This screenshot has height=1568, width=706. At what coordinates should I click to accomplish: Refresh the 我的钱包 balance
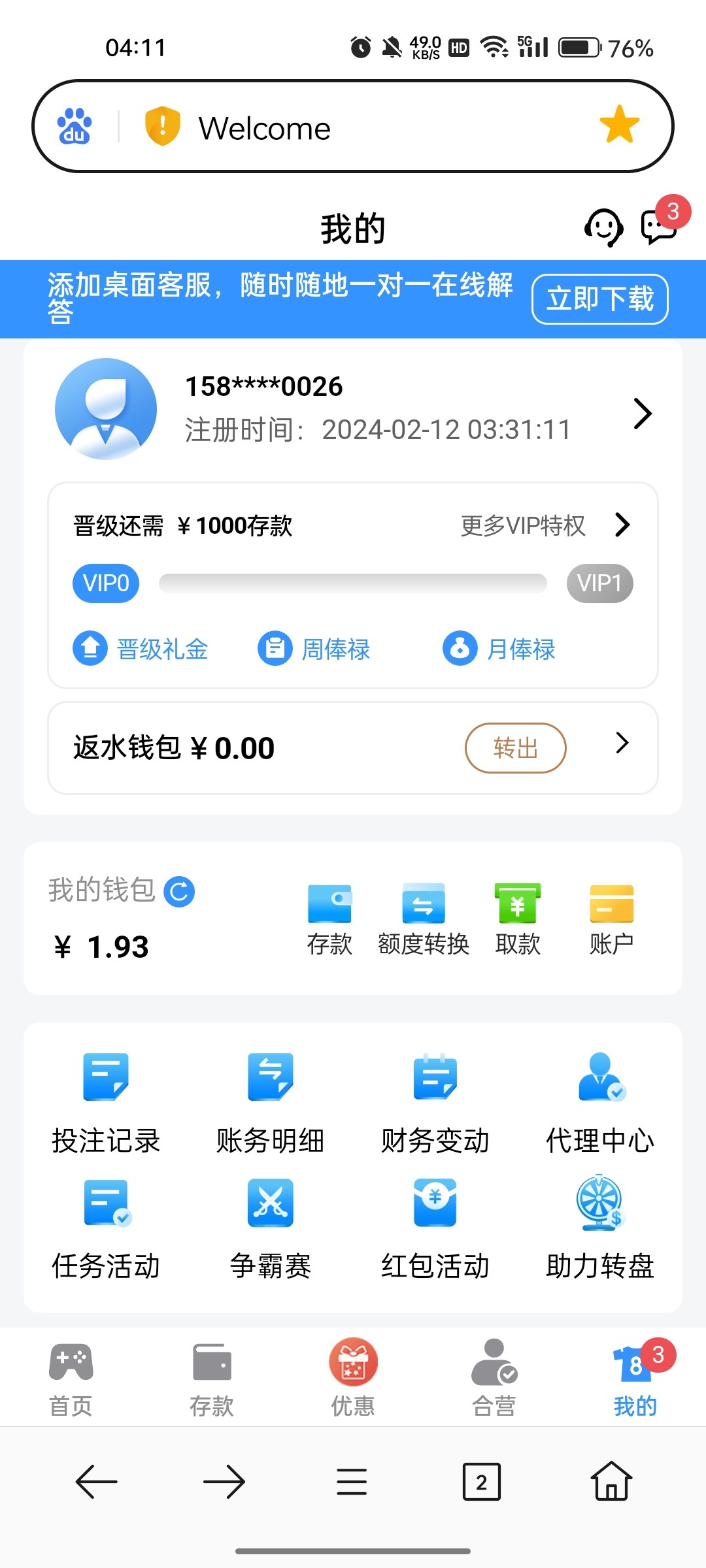pyautogui.click(x=179, y=892)
